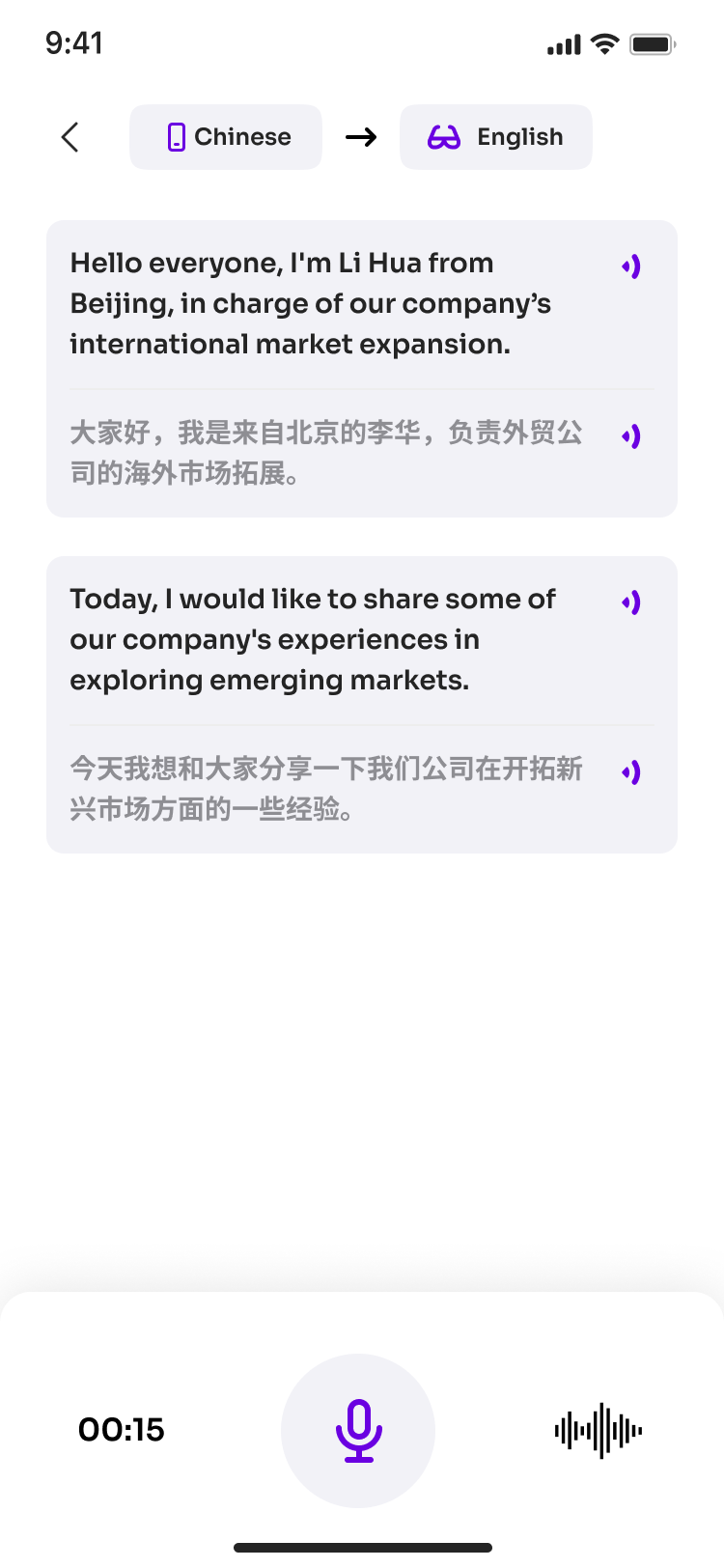Select the second translation message card
Viewport: 724px width, 1568px height.
coord(361,703)
